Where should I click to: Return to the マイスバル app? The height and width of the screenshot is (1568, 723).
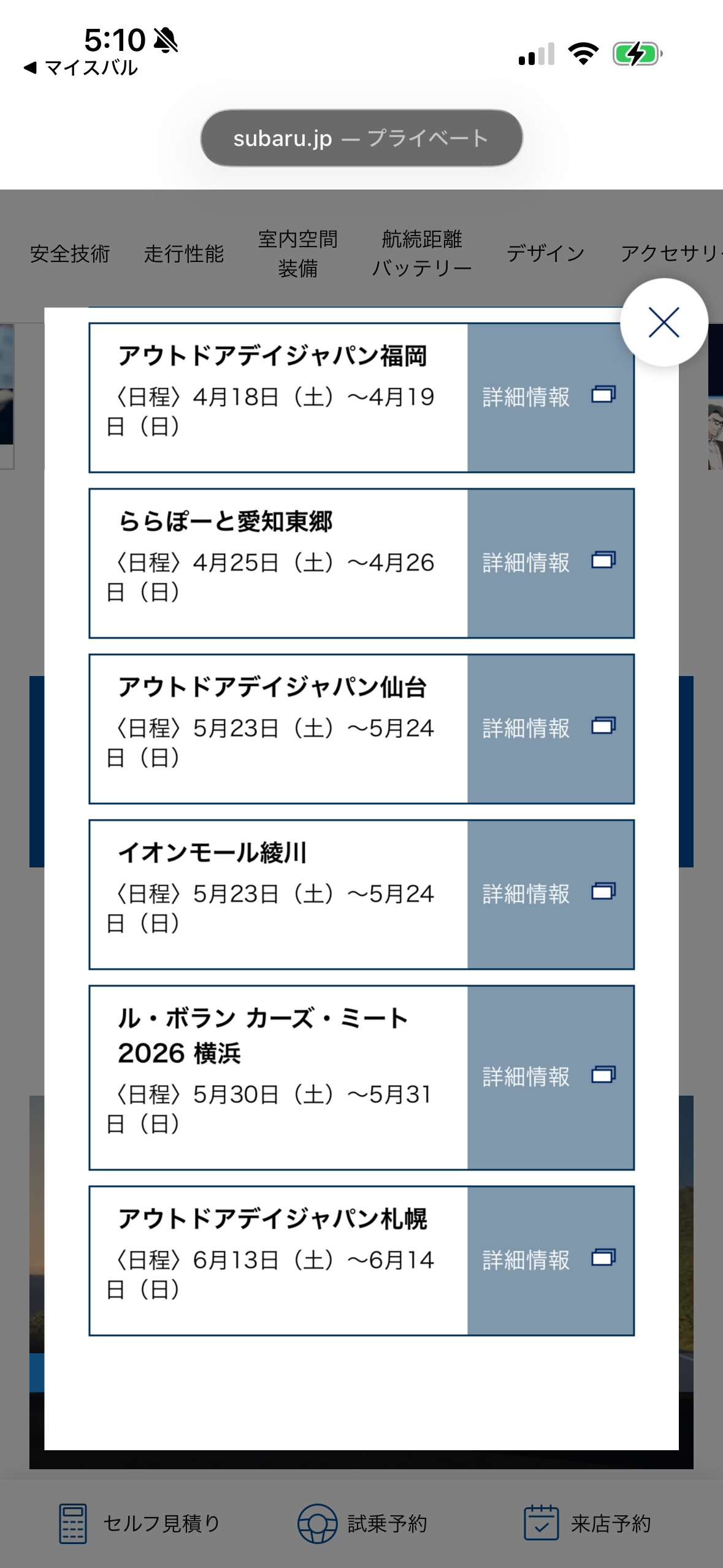[x=81, y=68]
